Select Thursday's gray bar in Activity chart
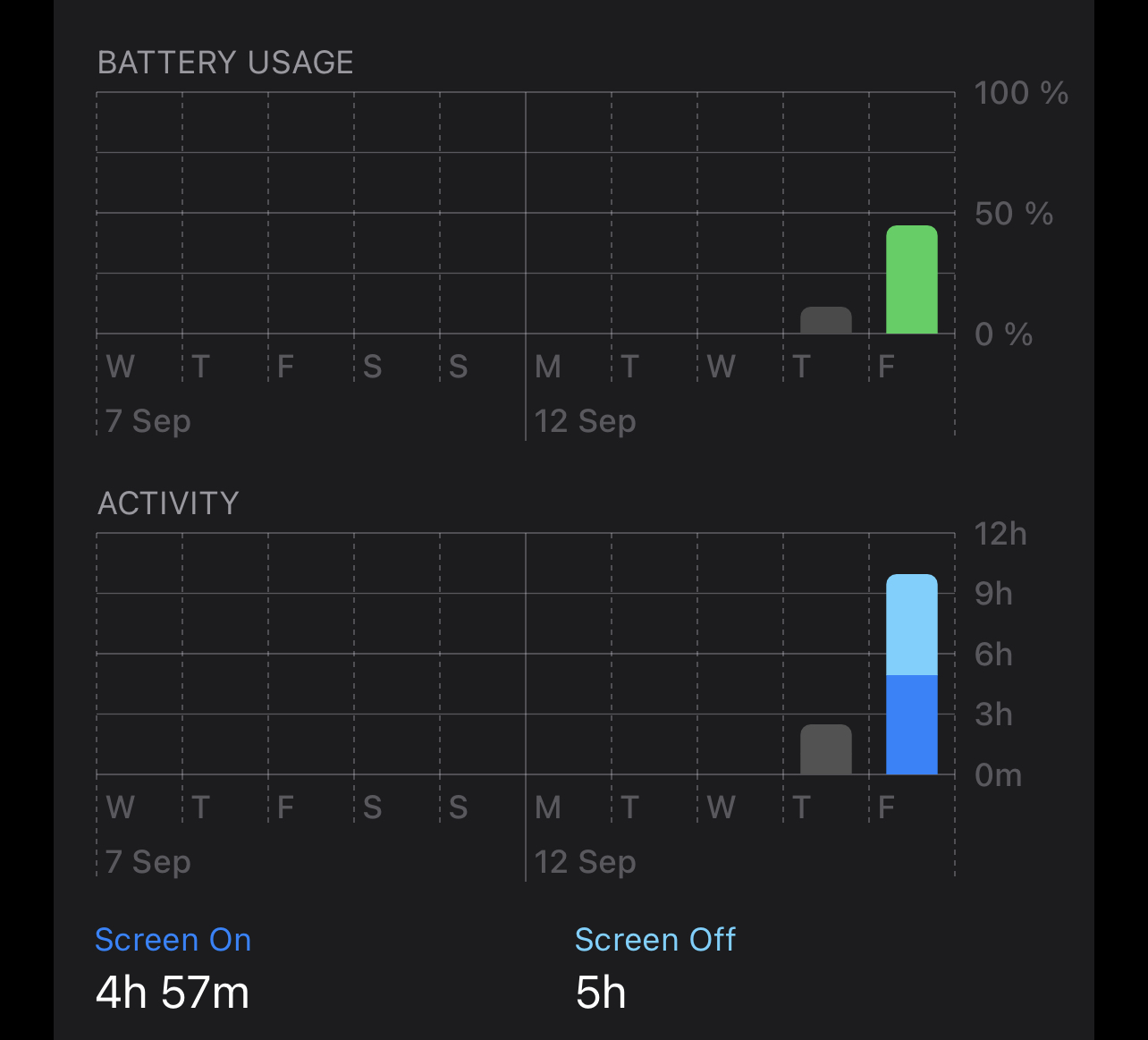The height and width of the screenshot is (1040, 1148). point(825,750)
